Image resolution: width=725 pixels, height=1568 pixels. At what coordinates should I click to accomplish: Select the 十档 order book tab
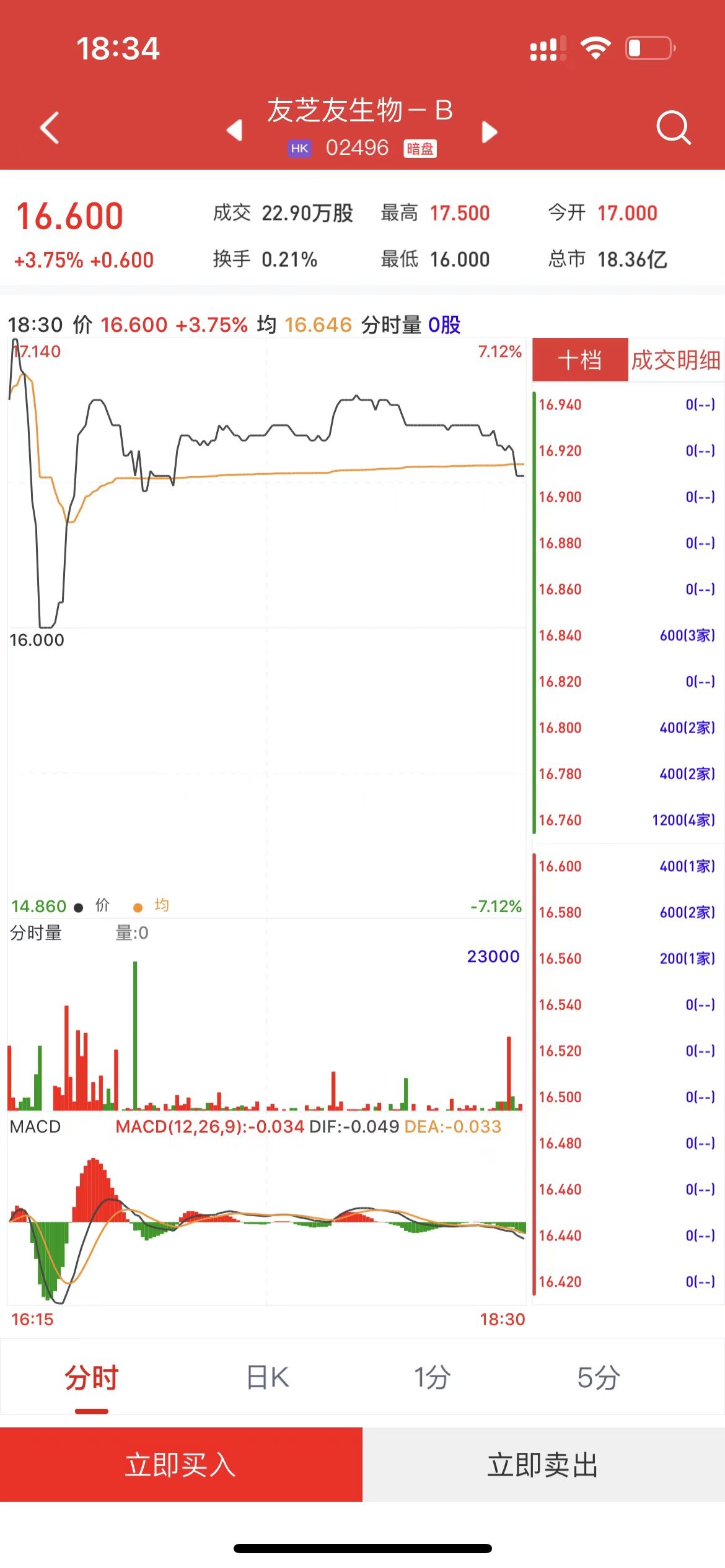pyautogui.click(x=580, y=360)
